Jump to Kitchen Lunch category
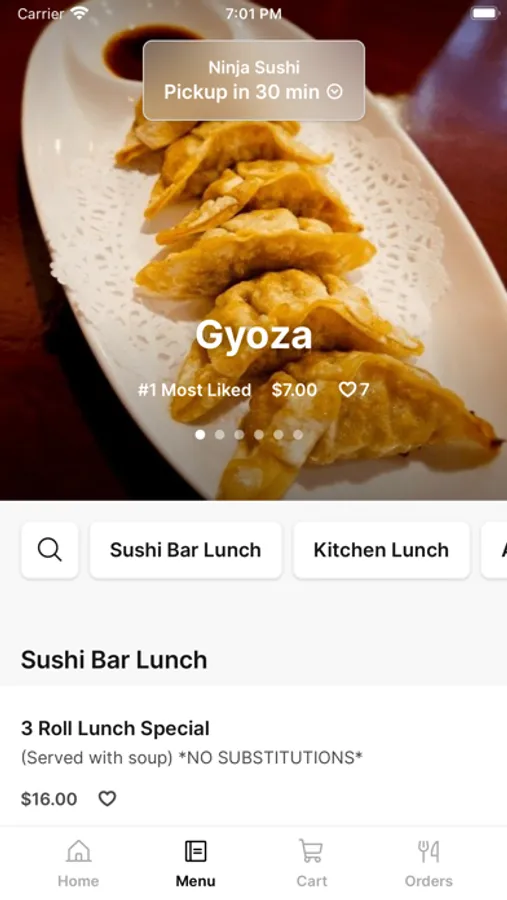507x900 pixels. [x=381, y=550]
